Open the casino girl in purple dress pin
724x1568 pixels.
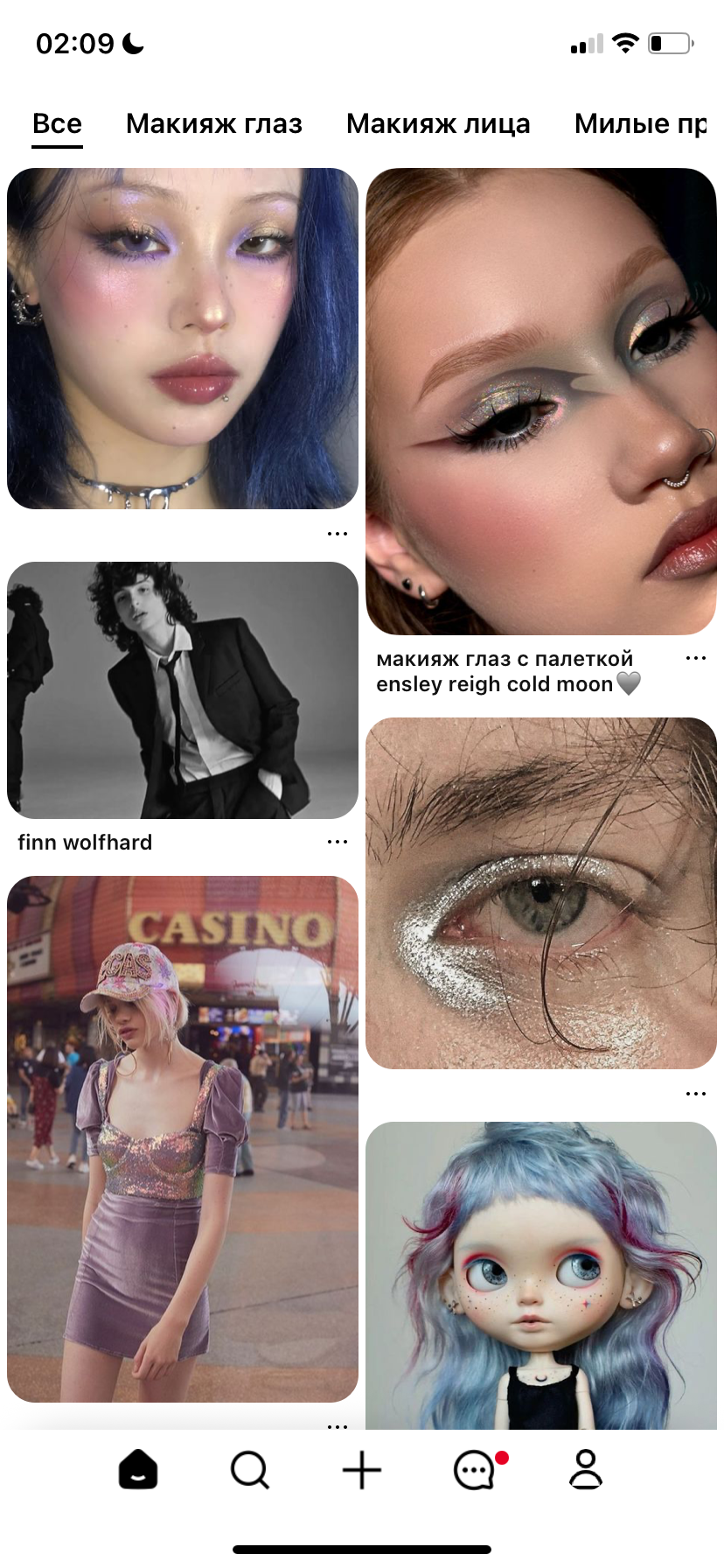[183, 1139]
